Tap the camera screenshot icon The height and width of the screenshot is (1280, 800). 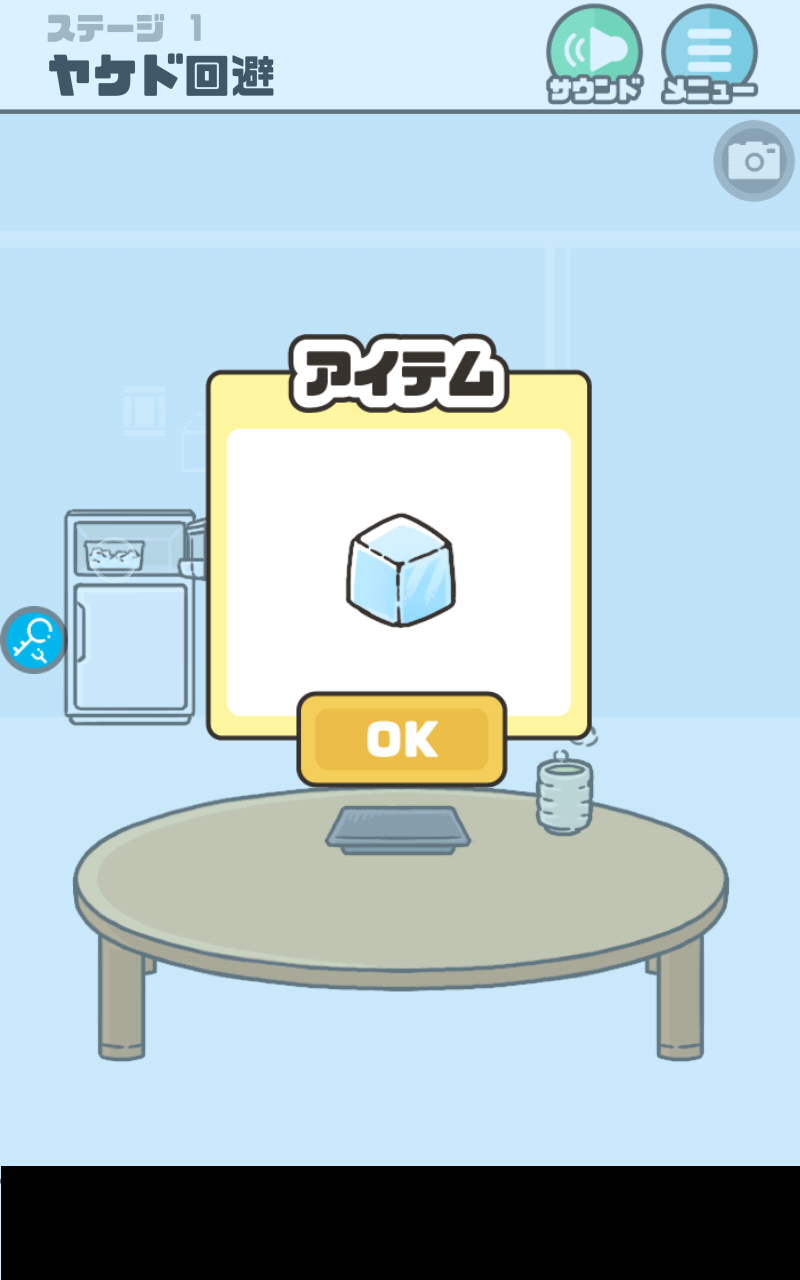point(753,160)
